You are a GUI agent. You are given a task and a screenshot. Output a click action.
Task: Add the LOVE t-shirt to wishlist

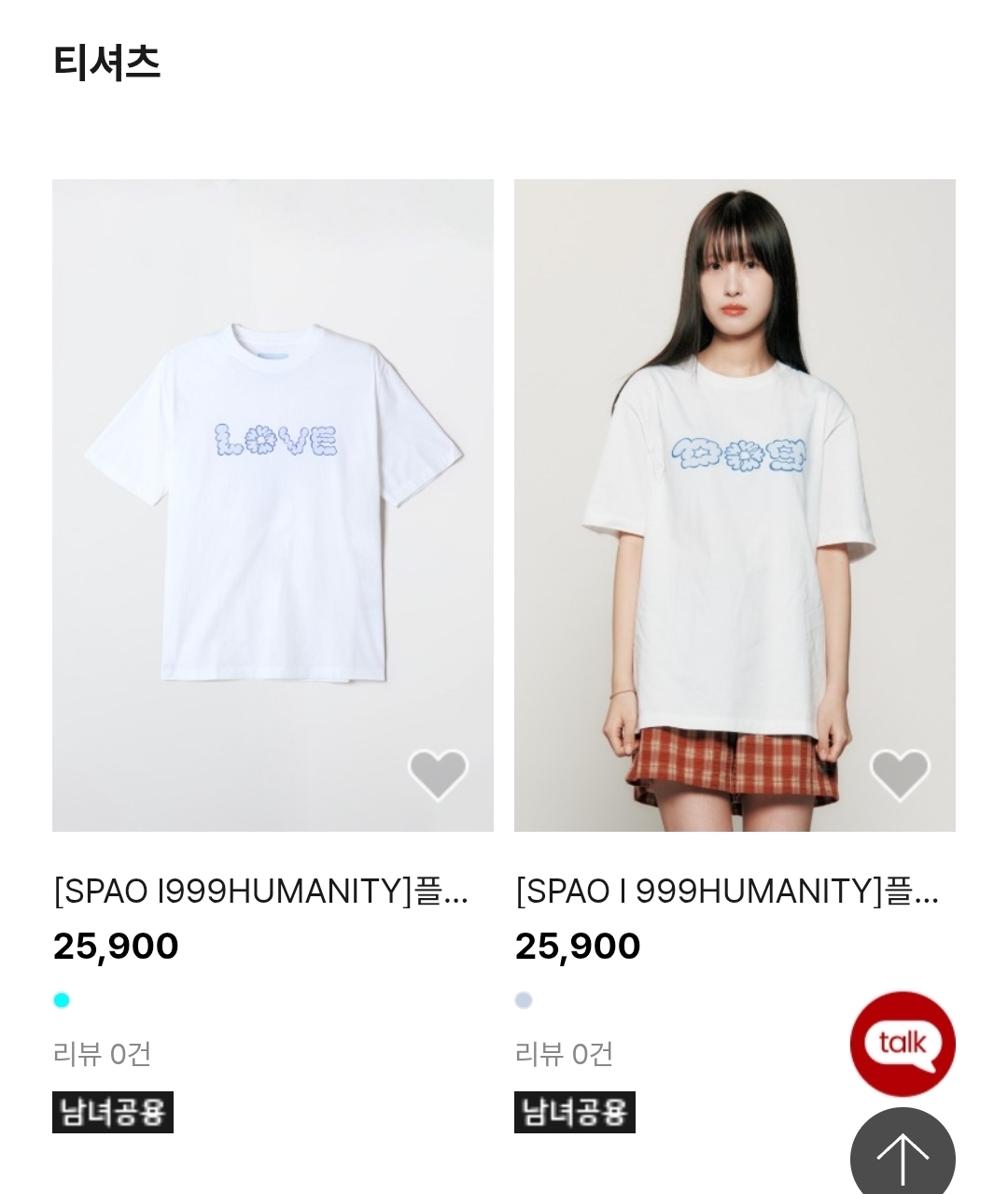[438, 774]
